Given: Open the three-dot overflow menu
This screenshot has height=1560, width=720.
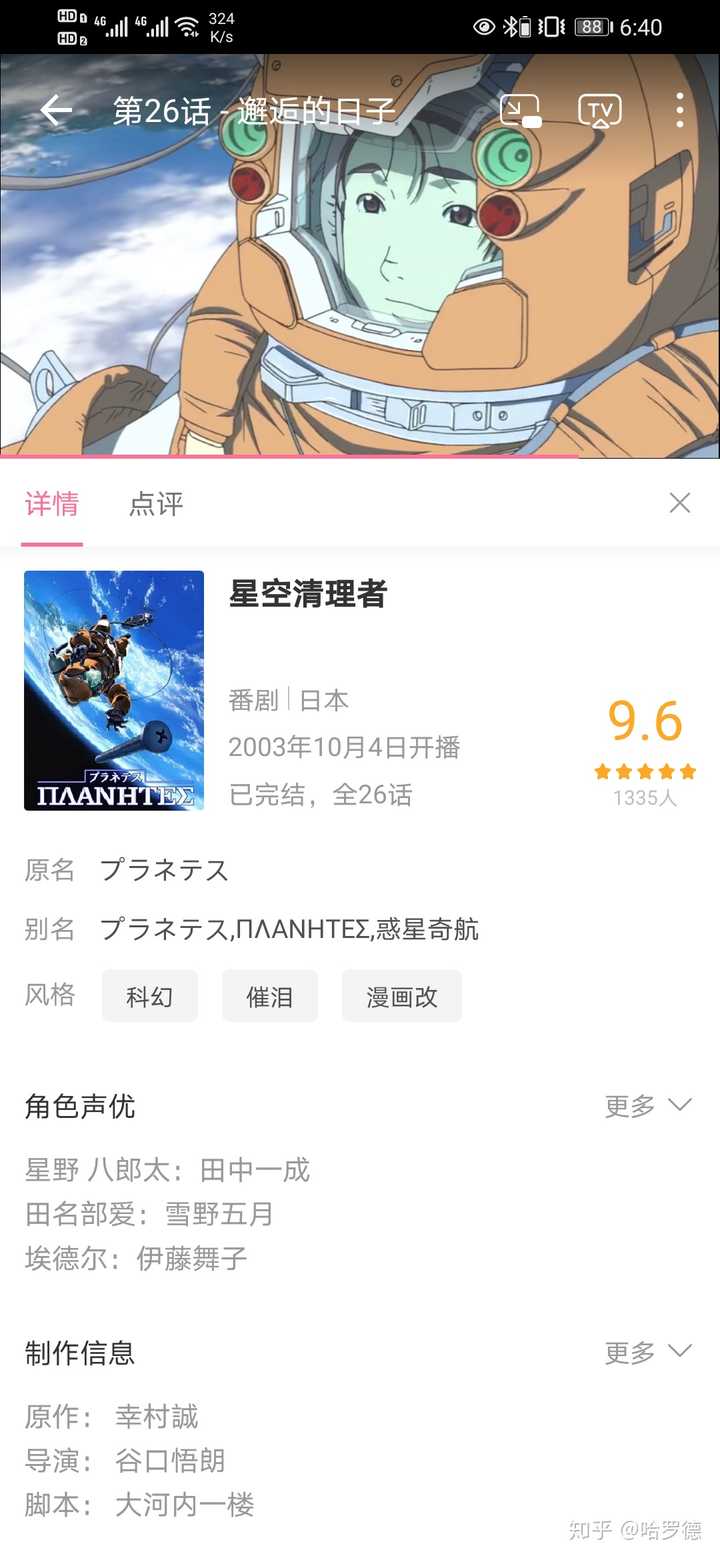Looking at the screenshot, I should 679,110.
